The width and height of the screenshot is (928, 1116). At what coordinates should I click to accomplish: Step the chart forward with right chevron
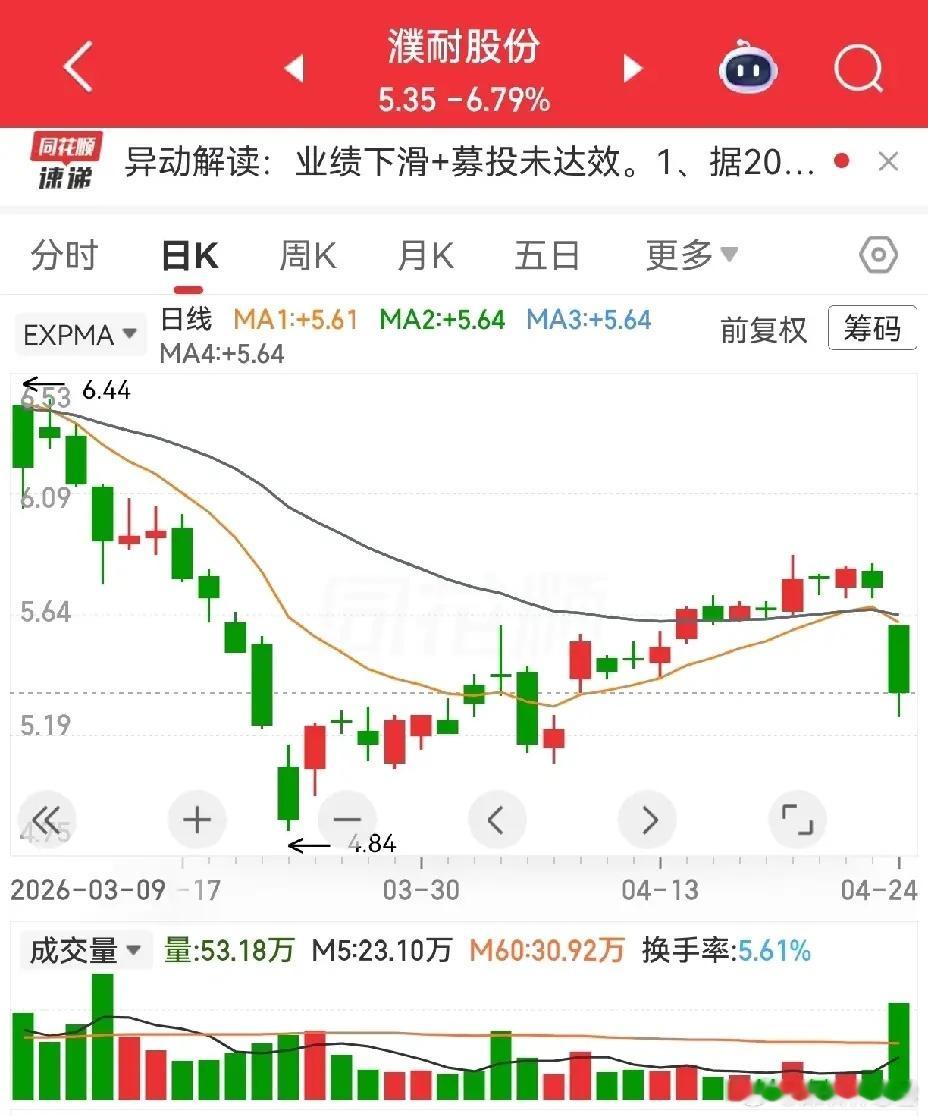(647, 819)
